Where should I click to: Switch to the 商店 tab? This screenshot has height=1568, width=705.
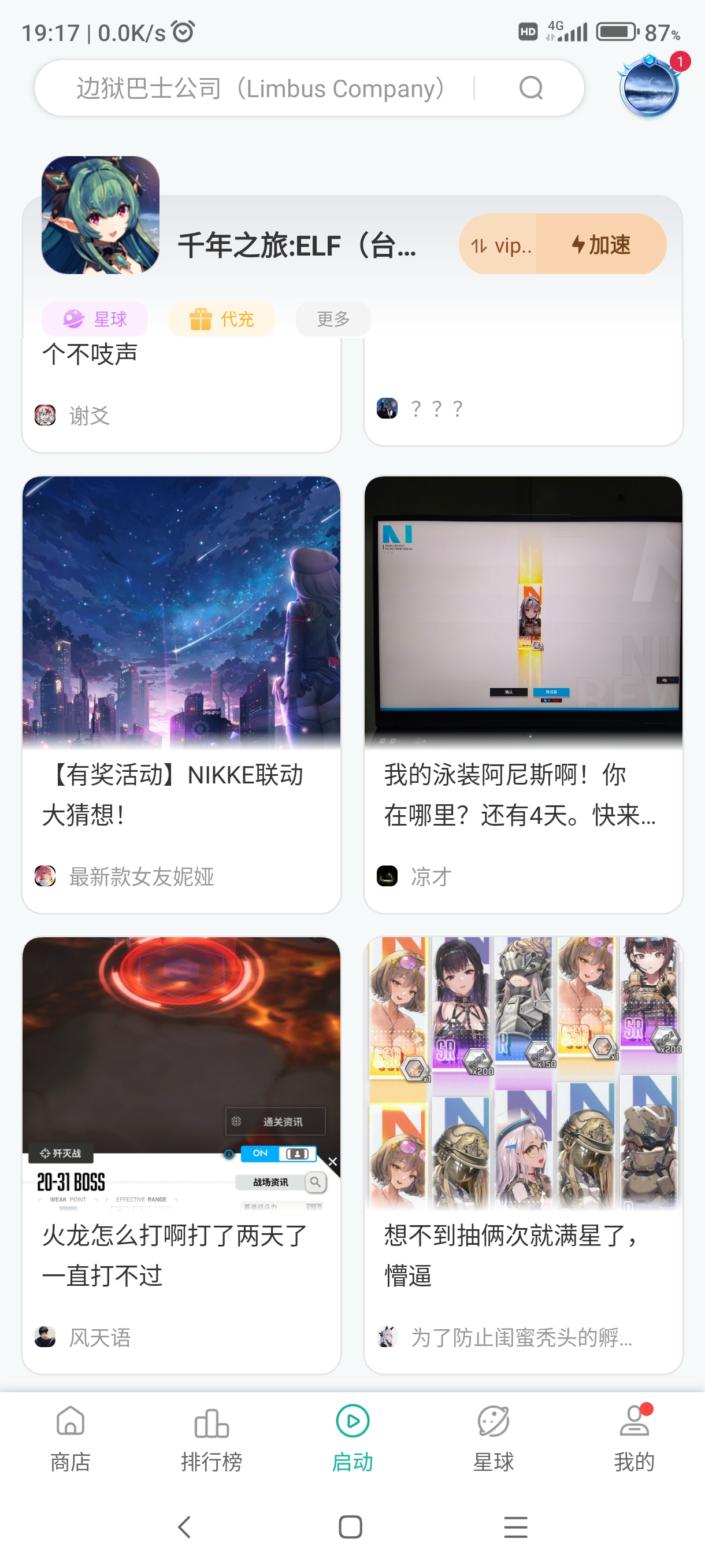point(70,1438)
